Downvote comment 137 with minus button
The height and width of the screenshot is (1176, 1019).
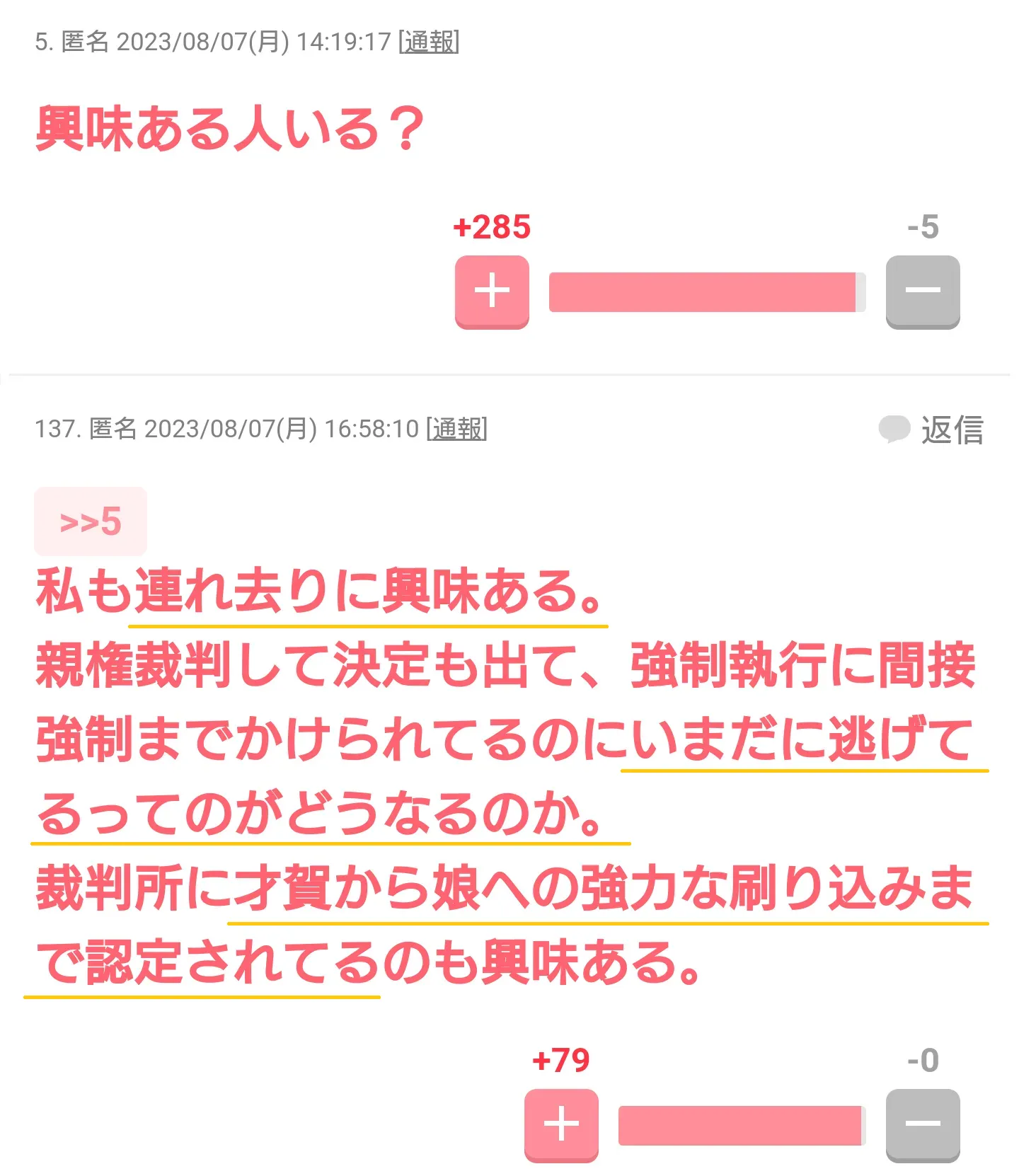[x=923, y=1124]
